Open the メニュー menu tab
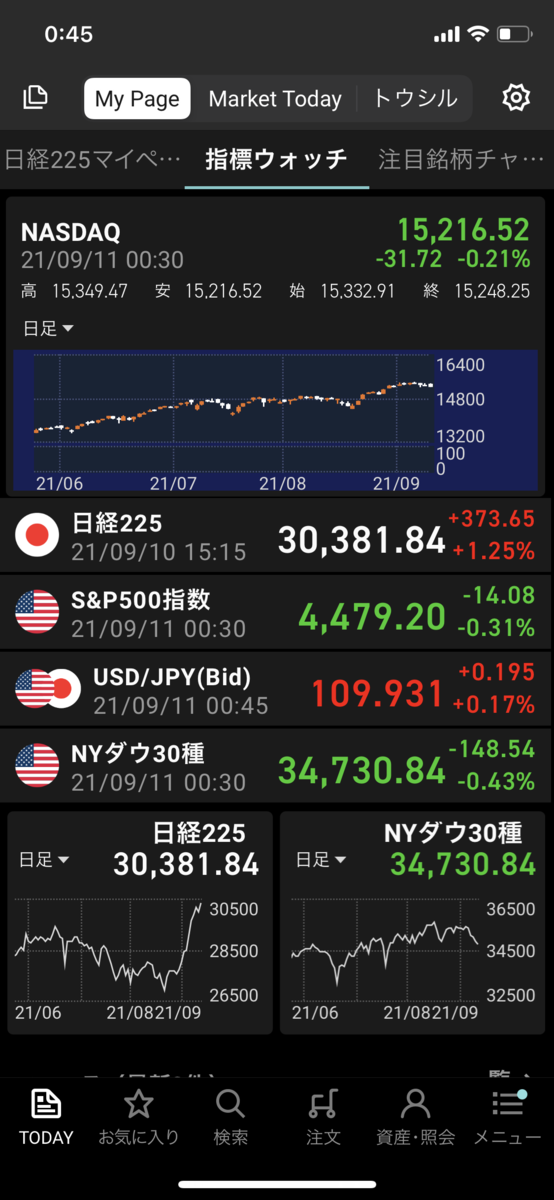The image size is (554, 1200). pos(507,1117)
